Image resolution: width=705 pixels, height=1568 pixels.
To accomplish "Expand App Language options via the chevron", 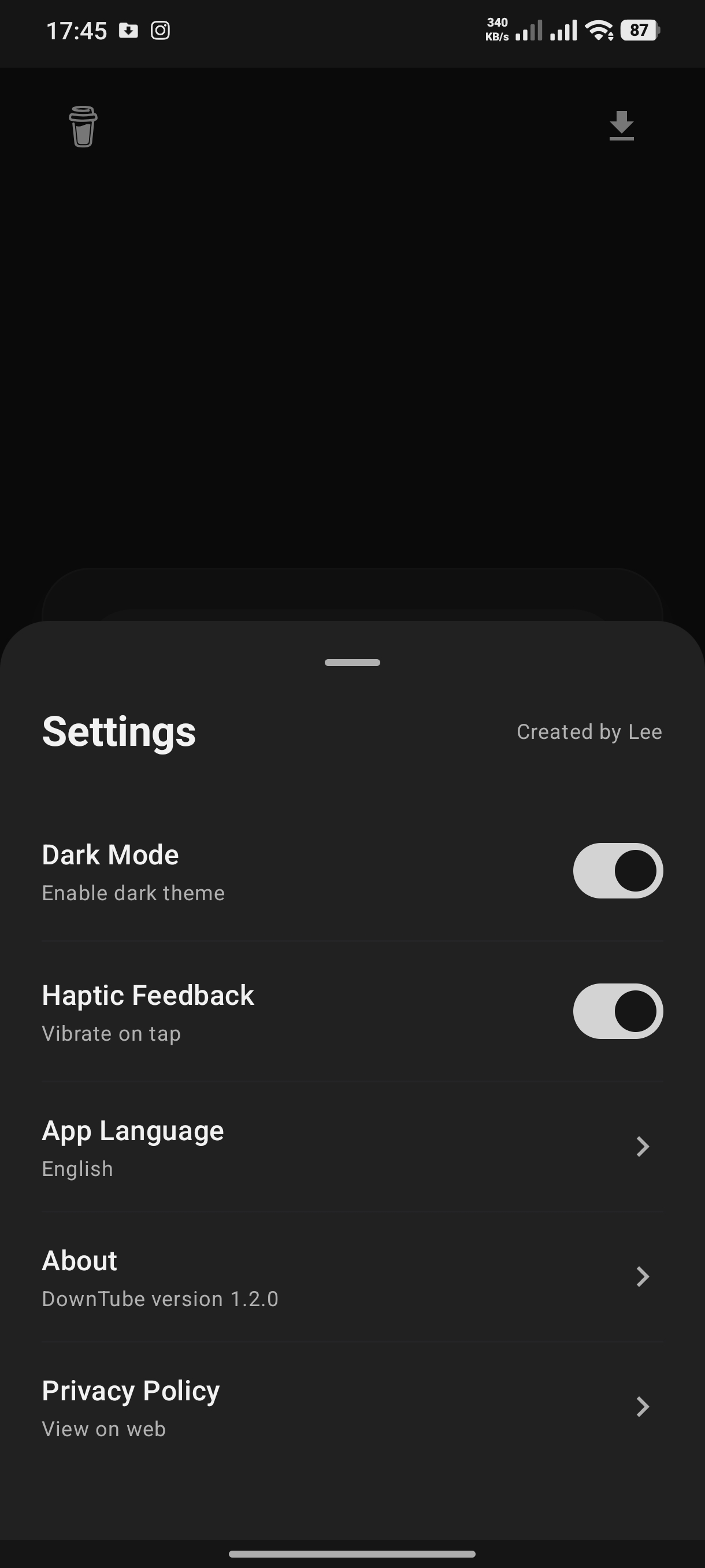I will tap(643, 1146).
